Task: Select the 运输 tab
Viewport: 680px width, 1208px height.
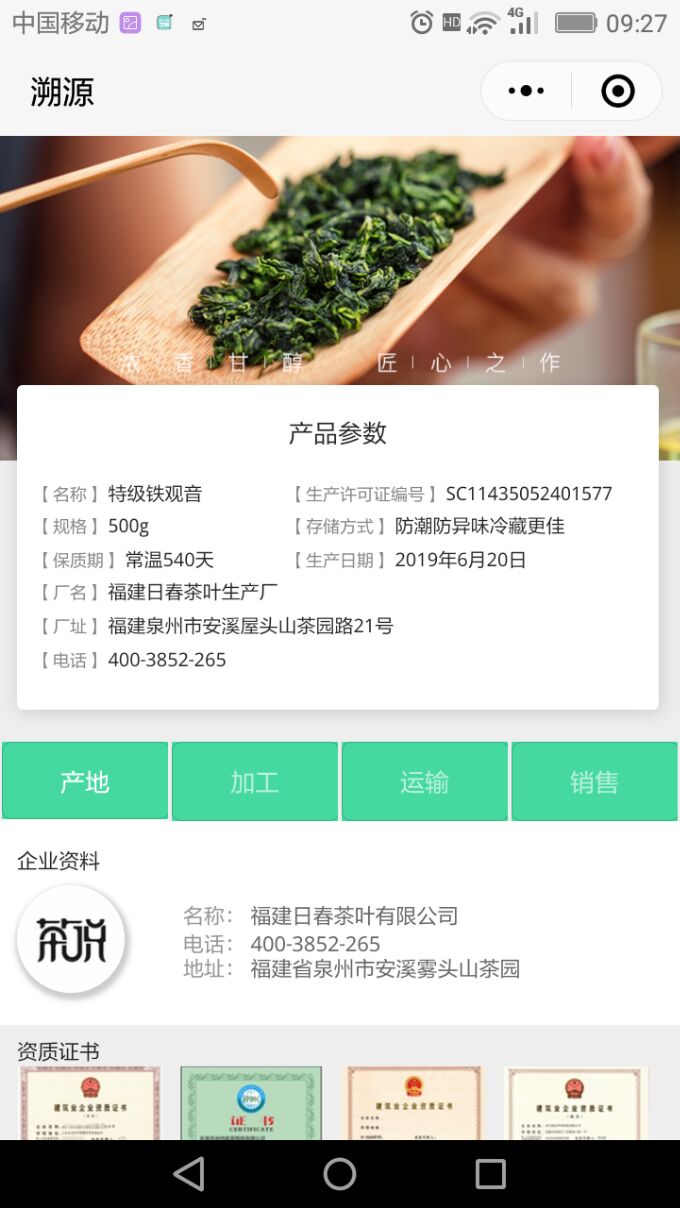Action: 425,781
